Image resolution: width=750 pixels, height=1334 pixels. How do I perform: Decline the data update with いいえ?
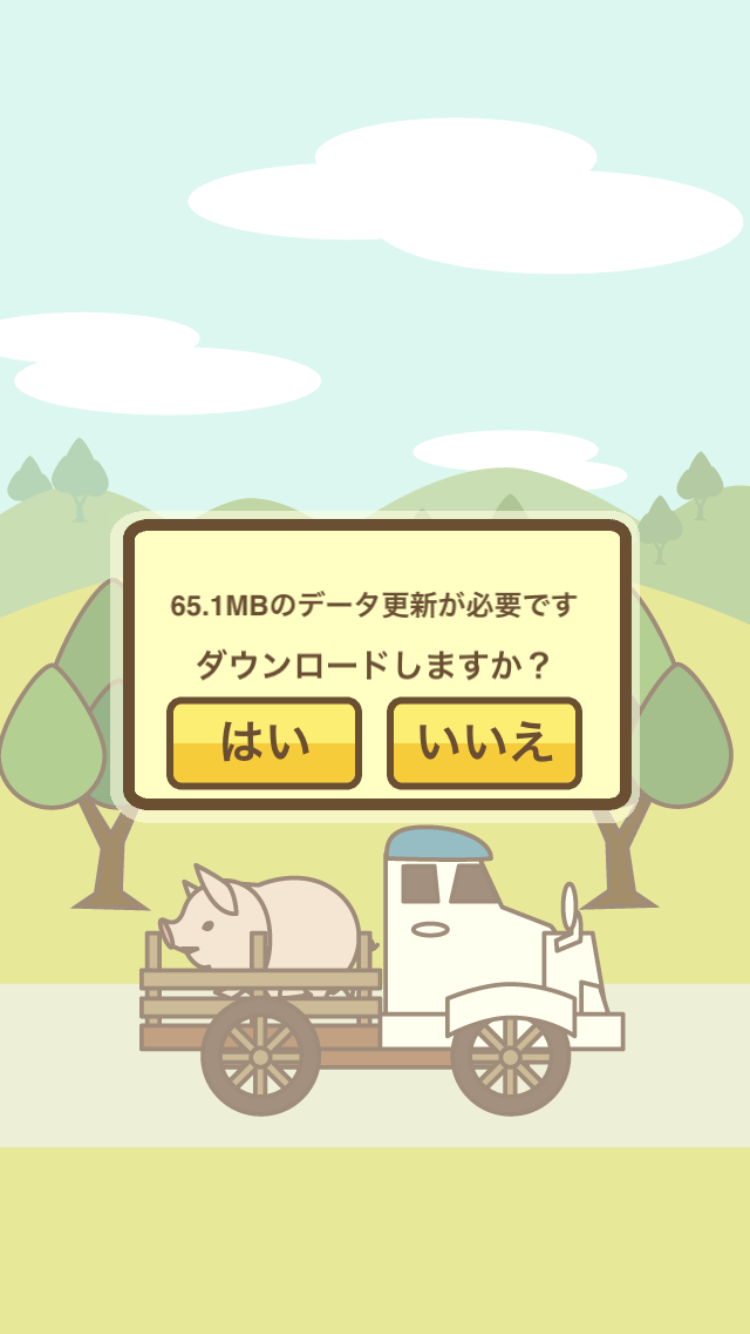(484, 743)
